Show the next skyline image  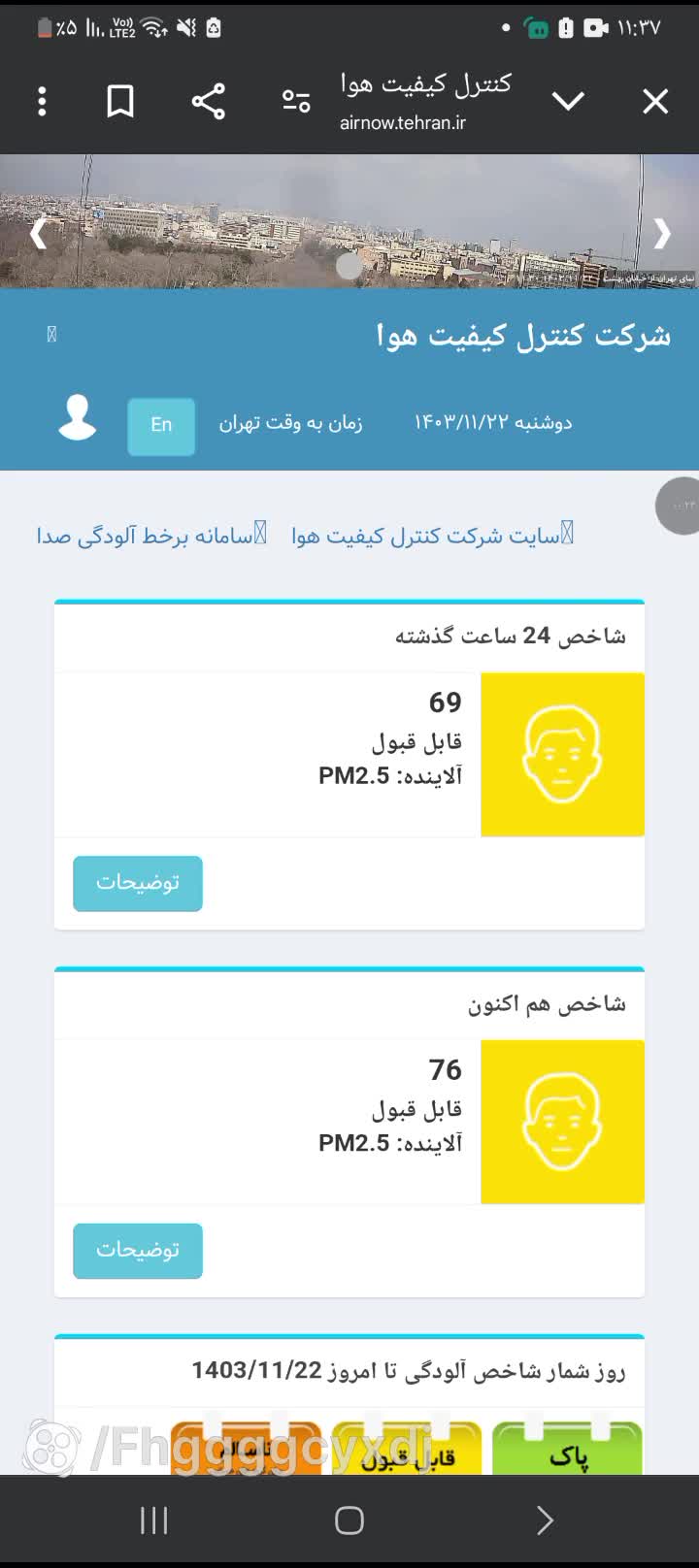(662, 234)
